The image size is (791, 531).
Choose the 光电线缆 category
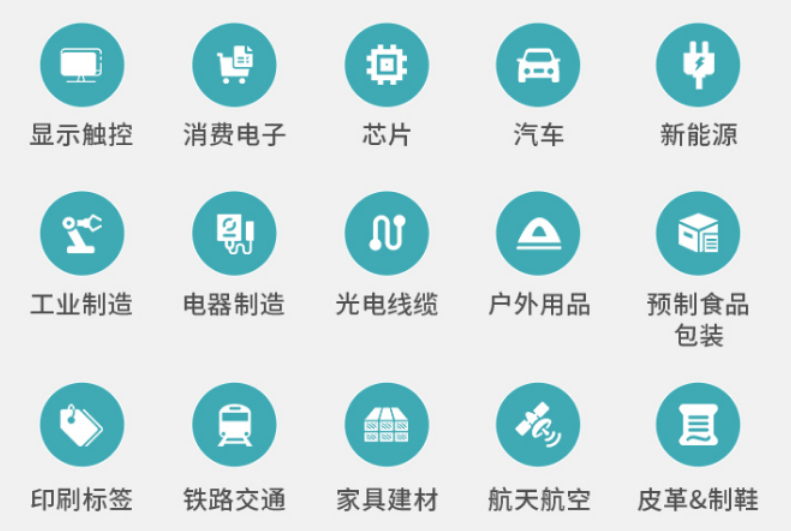click(386, 234)
